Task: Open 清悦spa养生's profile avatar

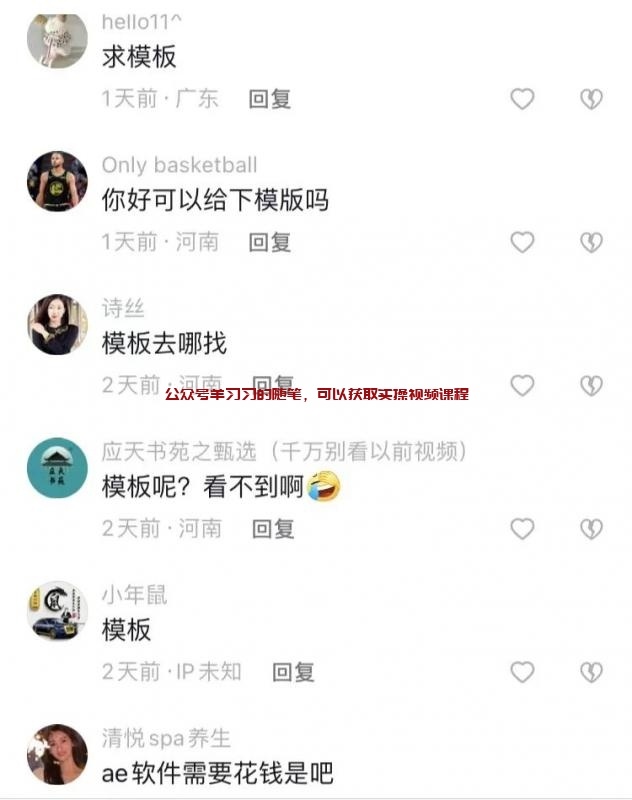Action: 57,754
